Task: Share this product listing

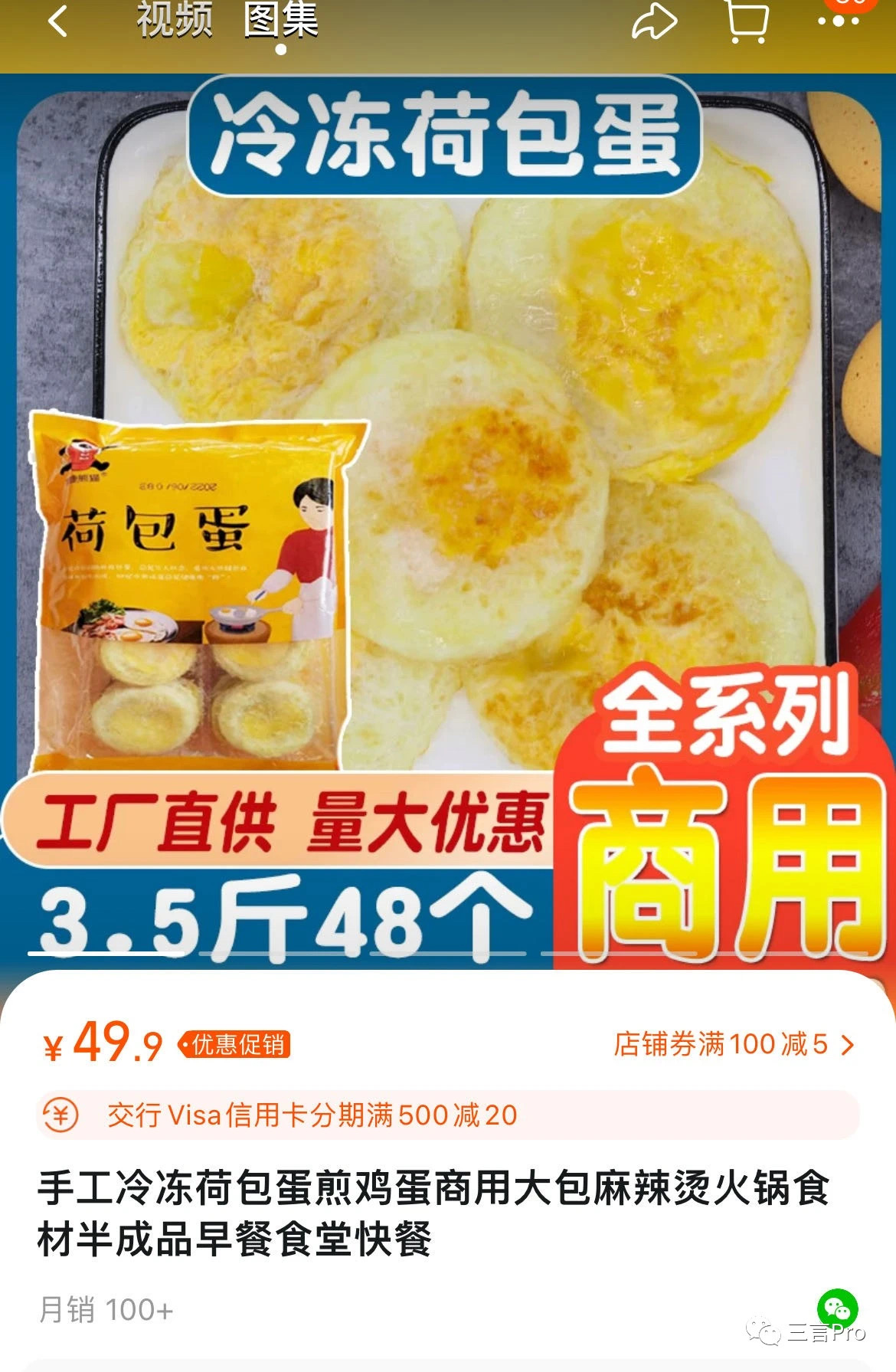Action: point(654,21)
